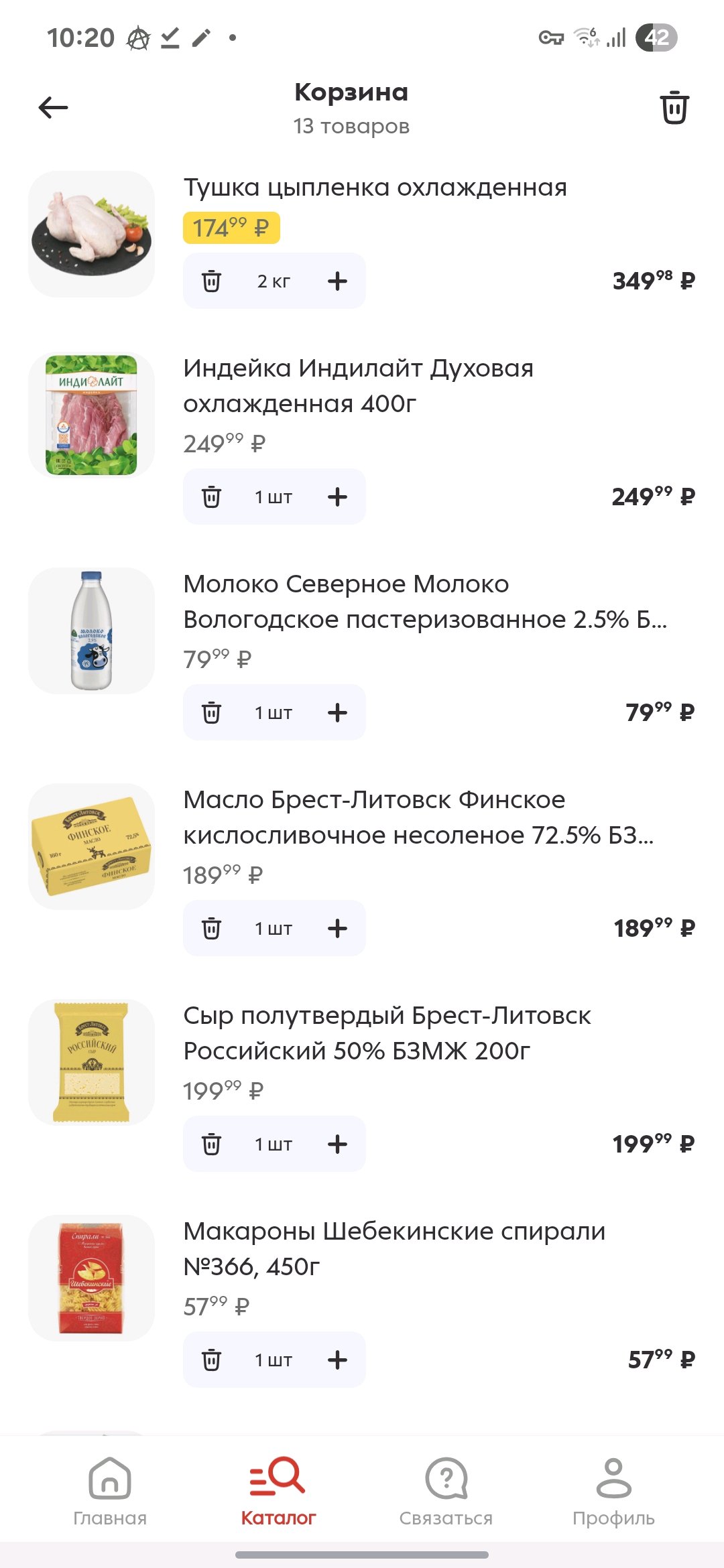
Task: Switch to the Главная tab
Action: pyautogui.click(x=110, y=1492)
